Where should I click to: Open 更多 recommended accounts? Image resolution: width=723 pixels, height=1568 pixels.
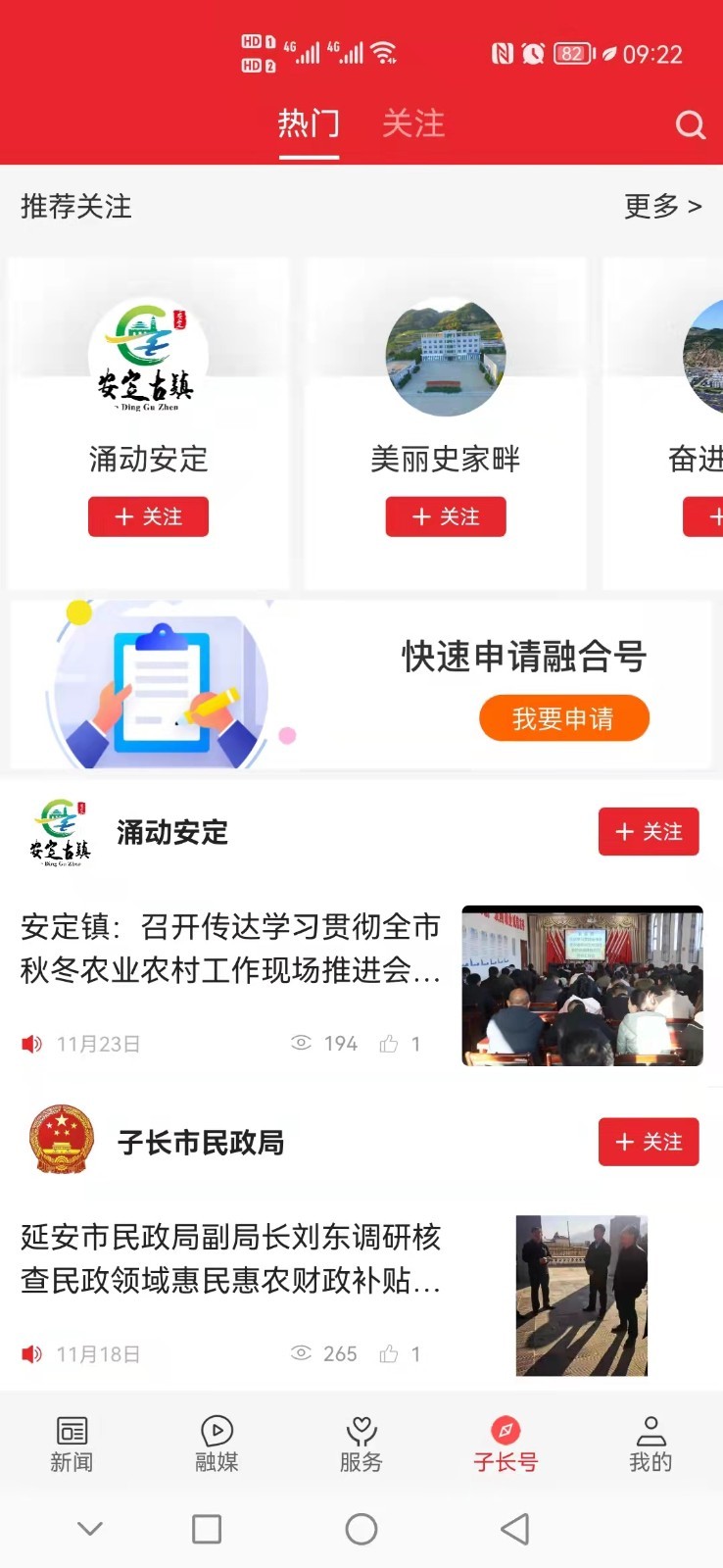tap(662, 207)
